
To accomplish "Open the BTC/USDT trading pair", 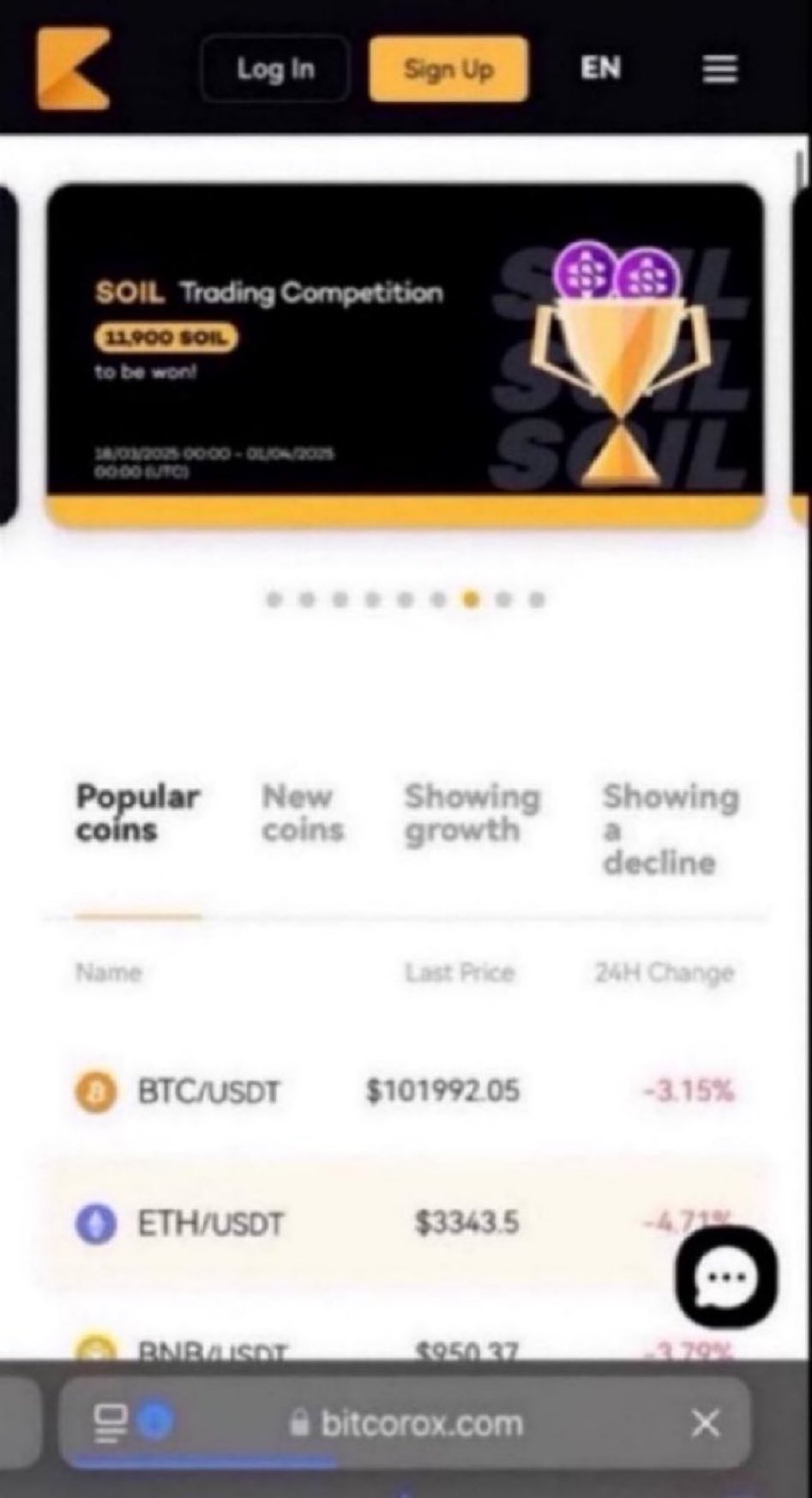I will [209, 1092].
